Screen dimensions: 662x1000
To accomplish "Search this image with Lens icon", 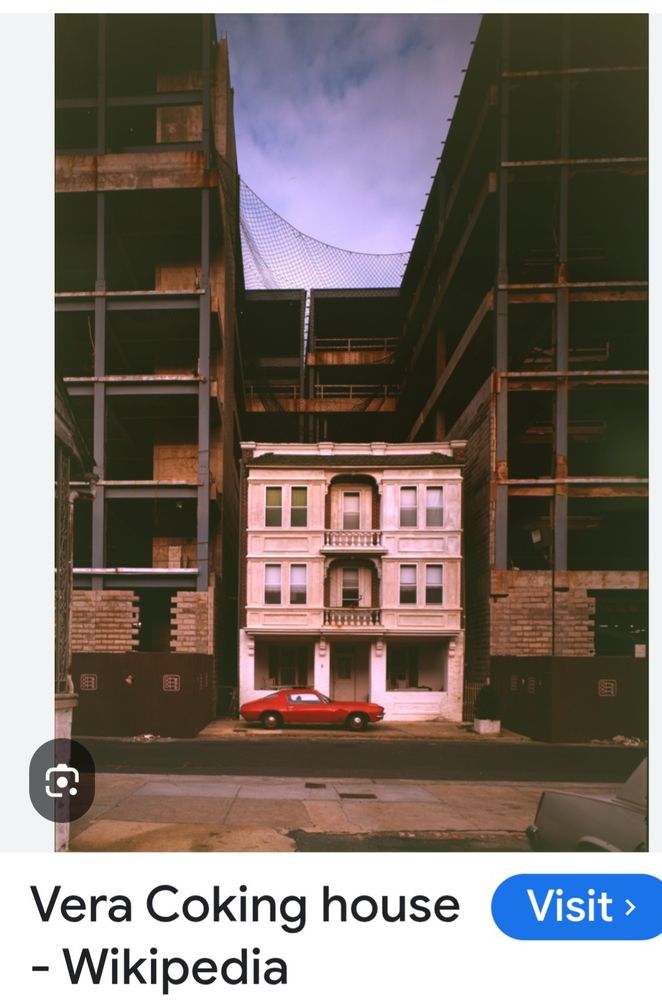I will click(x=62, y=780).
